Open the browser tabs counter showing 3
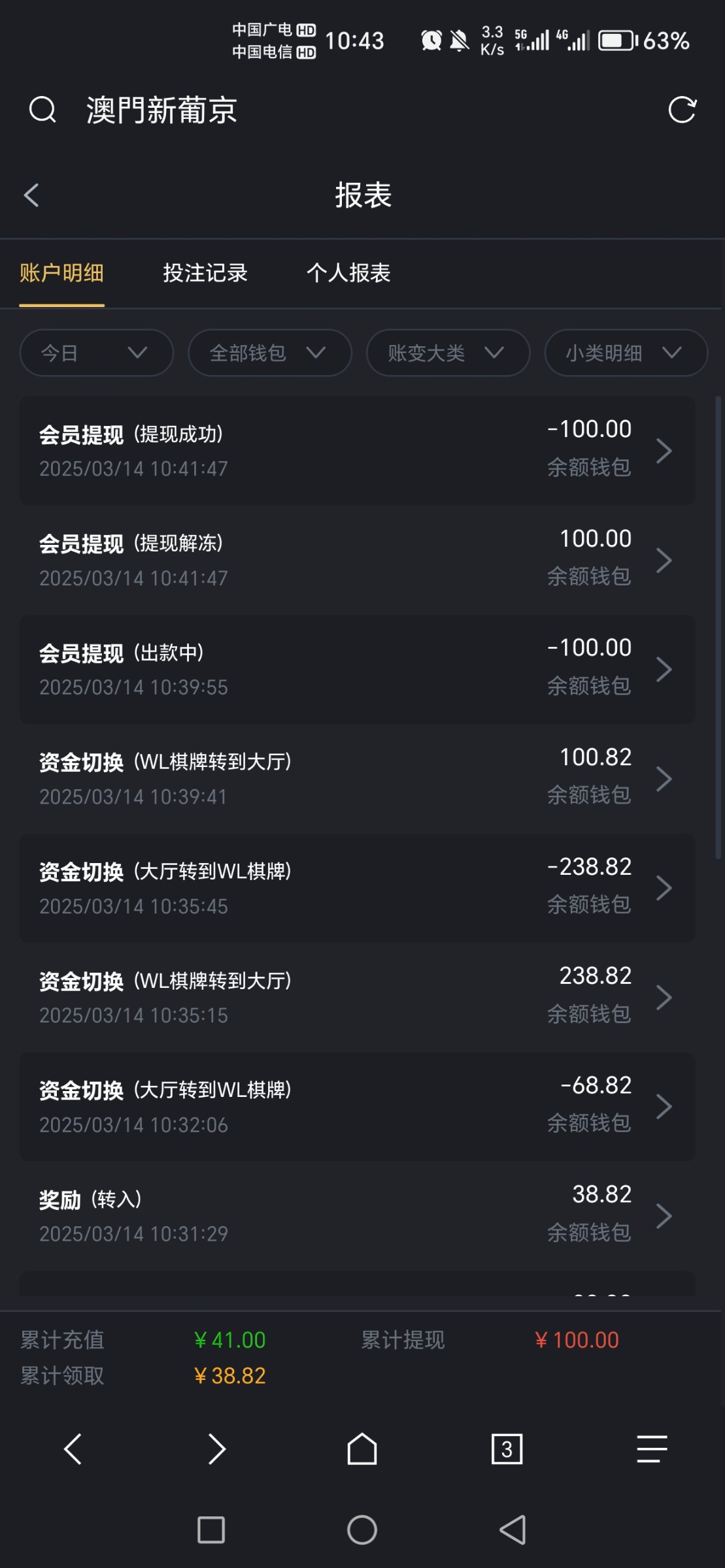The image size is (725, 1568). coord(507,1449)
